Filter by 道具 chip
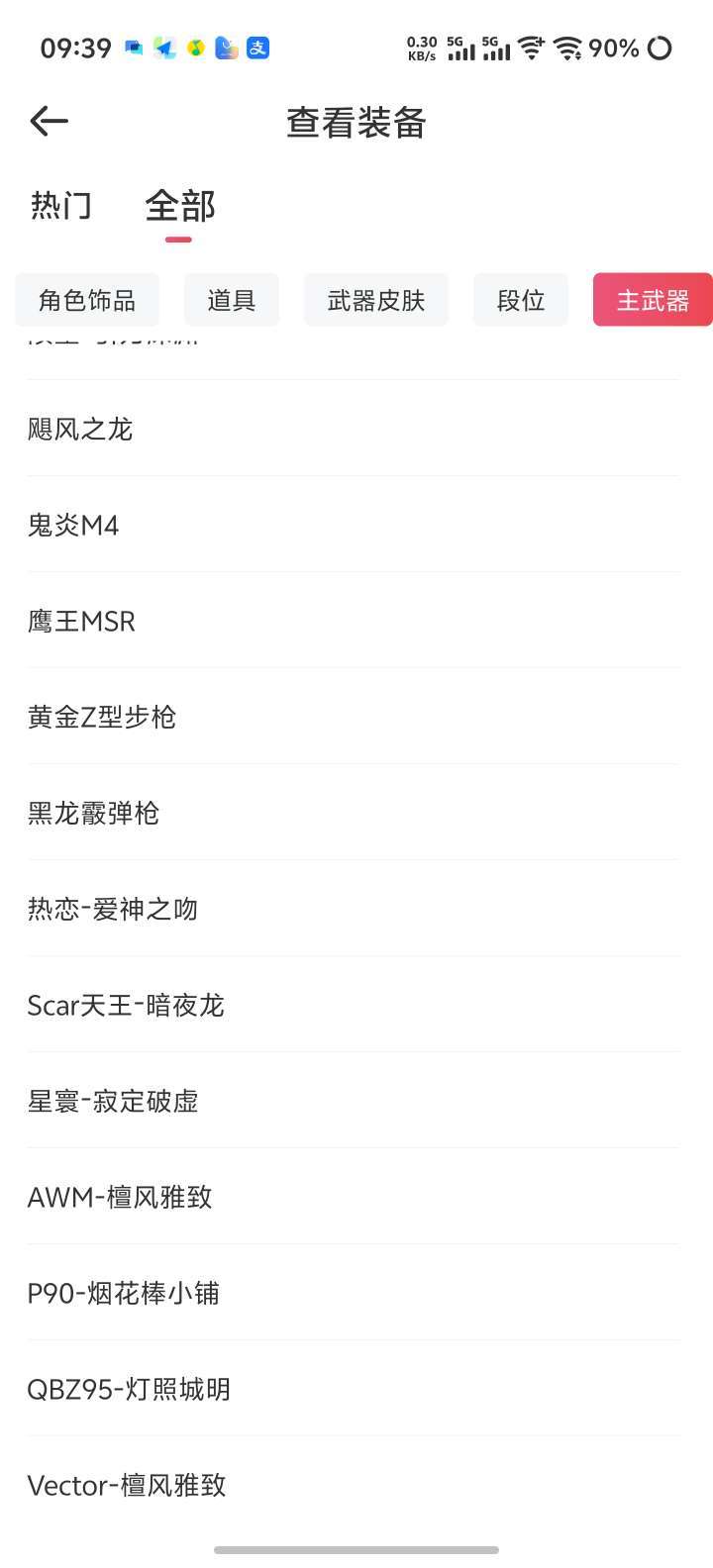 pos(232,300)
